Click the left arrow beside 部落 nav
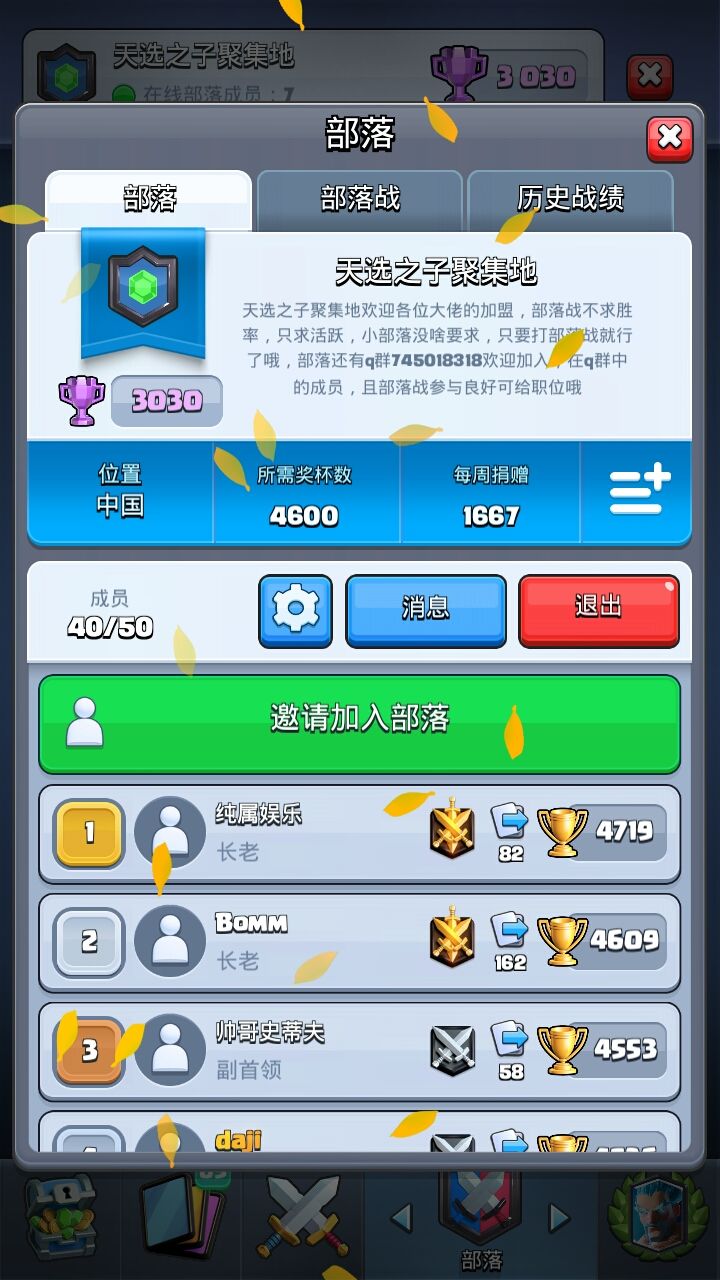The image size is (720, 1280). [406, 1218]
